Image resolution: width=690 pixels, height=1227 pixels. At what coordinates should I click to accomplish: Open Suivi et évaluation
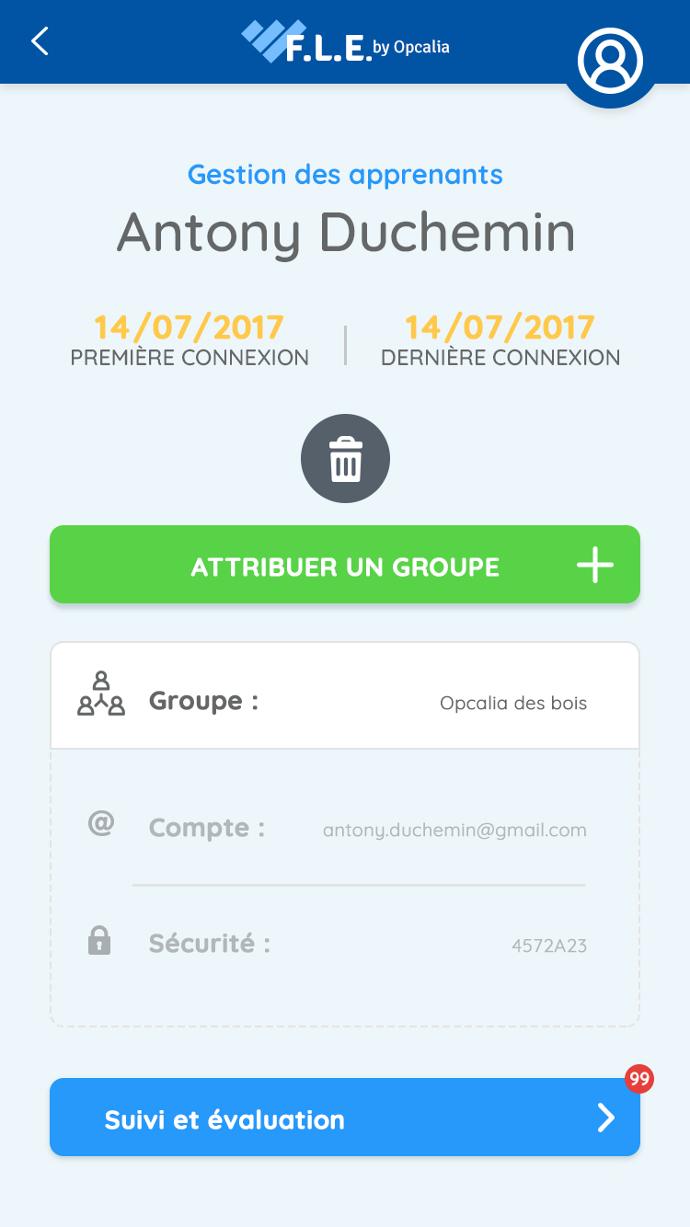345,1118
